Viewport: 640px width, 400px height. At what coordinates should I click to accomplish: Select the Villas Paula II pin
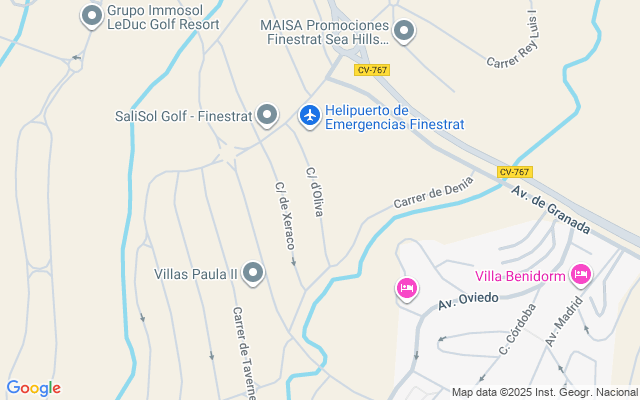253,273
